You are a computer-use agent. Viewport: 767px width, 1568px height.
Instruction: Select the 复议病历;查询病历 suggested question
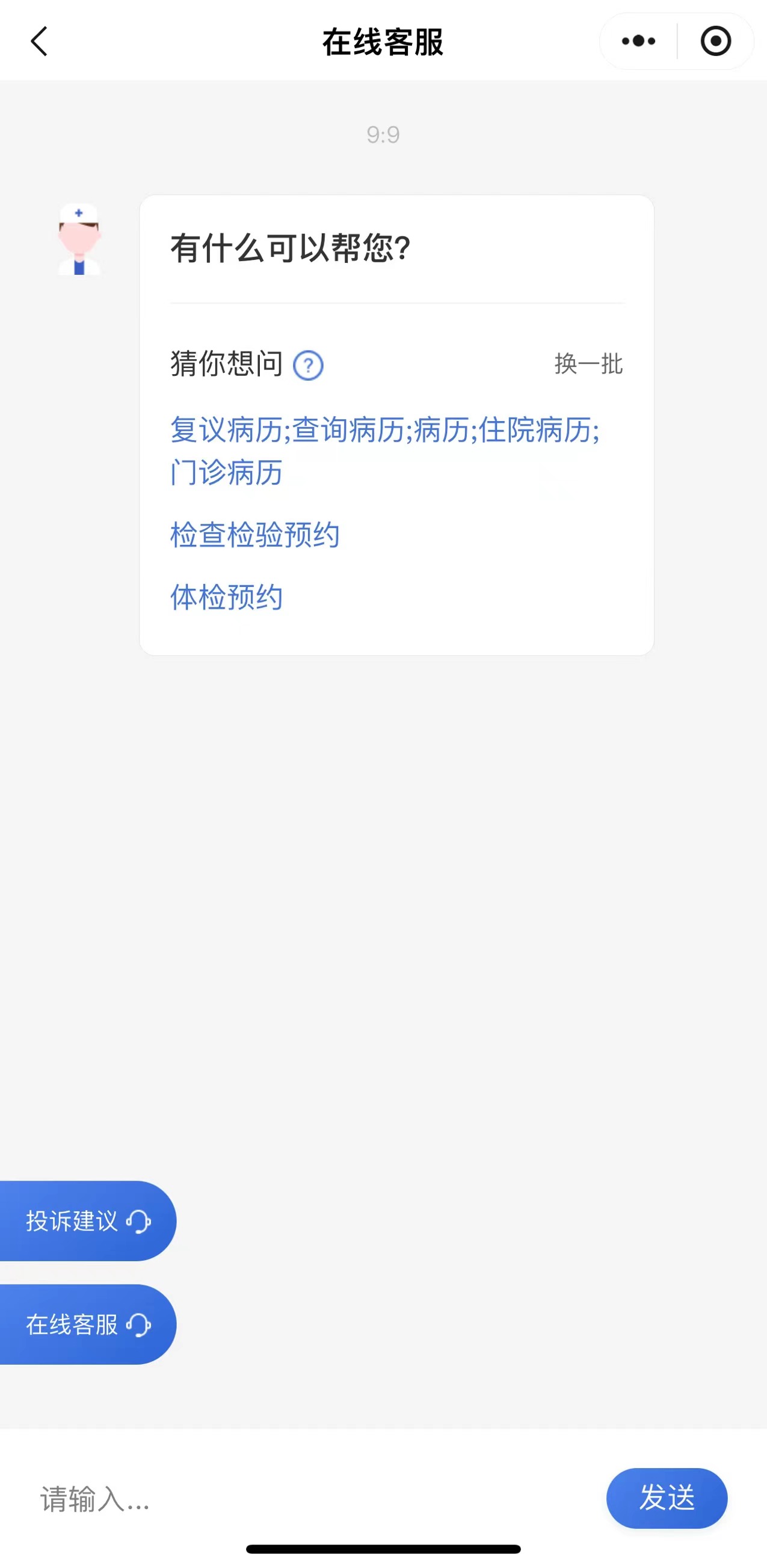click(x=385, y=451)
